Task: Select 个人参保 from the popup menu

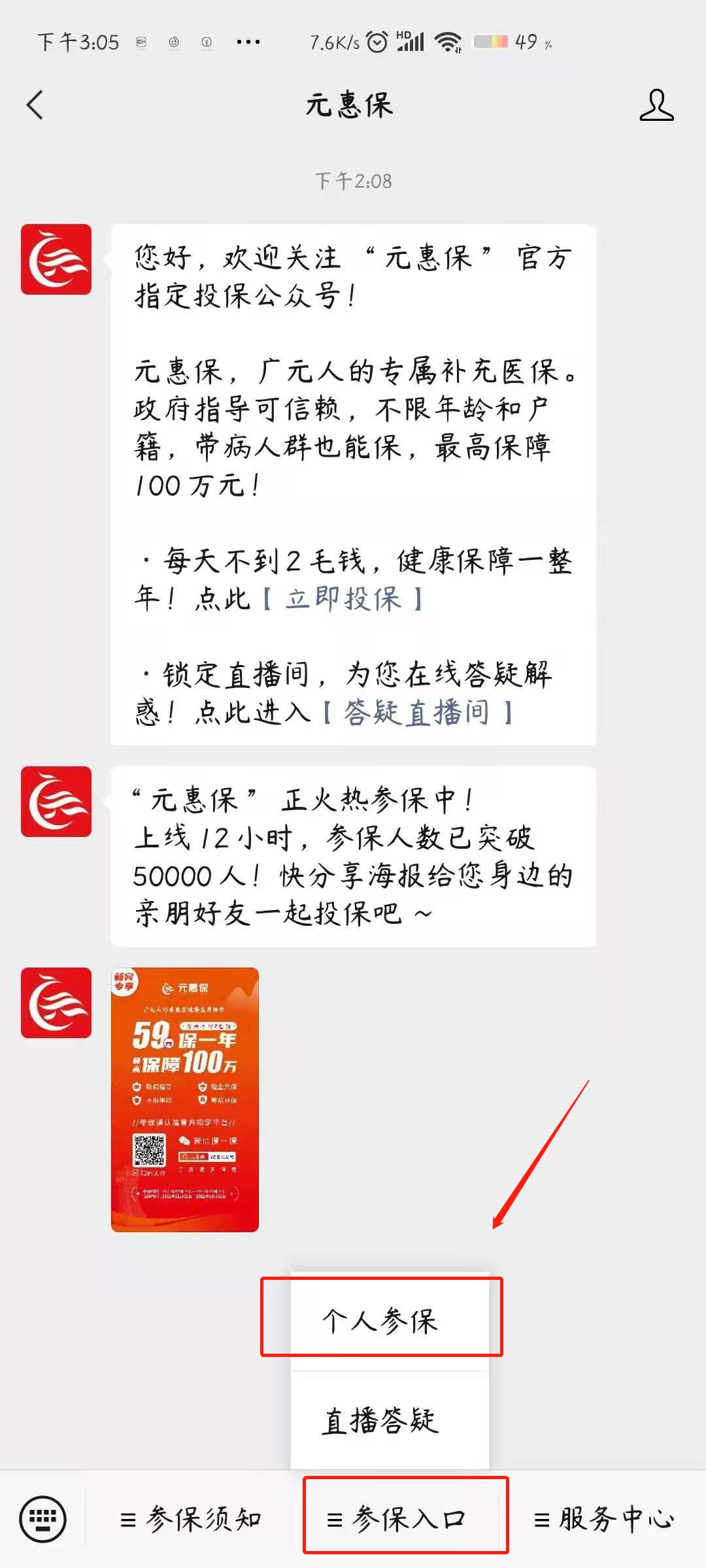Action: tap(380, 1321)
